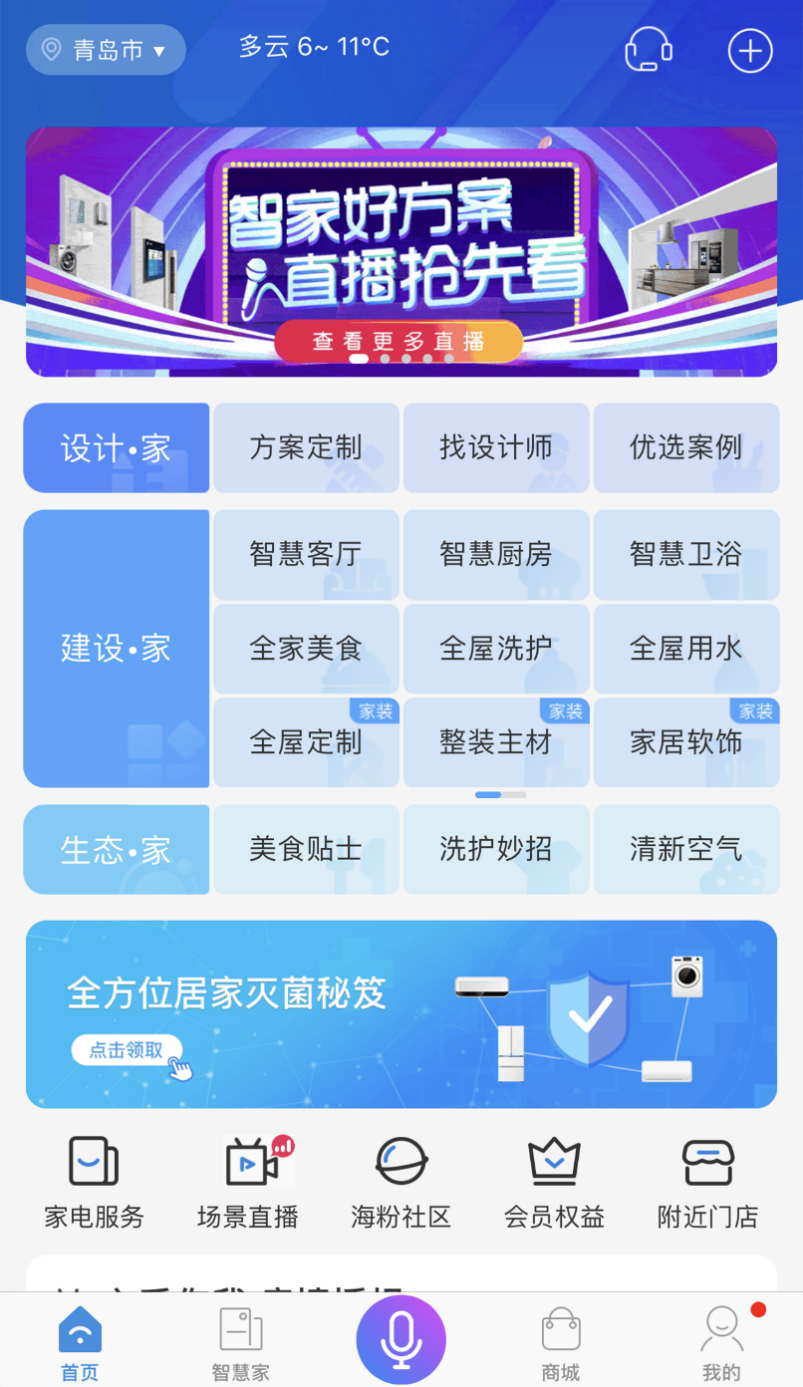Screen dimensions: 803x1387
Task: Open 方案定制 customization option
Action: click(x=305, y=448)
